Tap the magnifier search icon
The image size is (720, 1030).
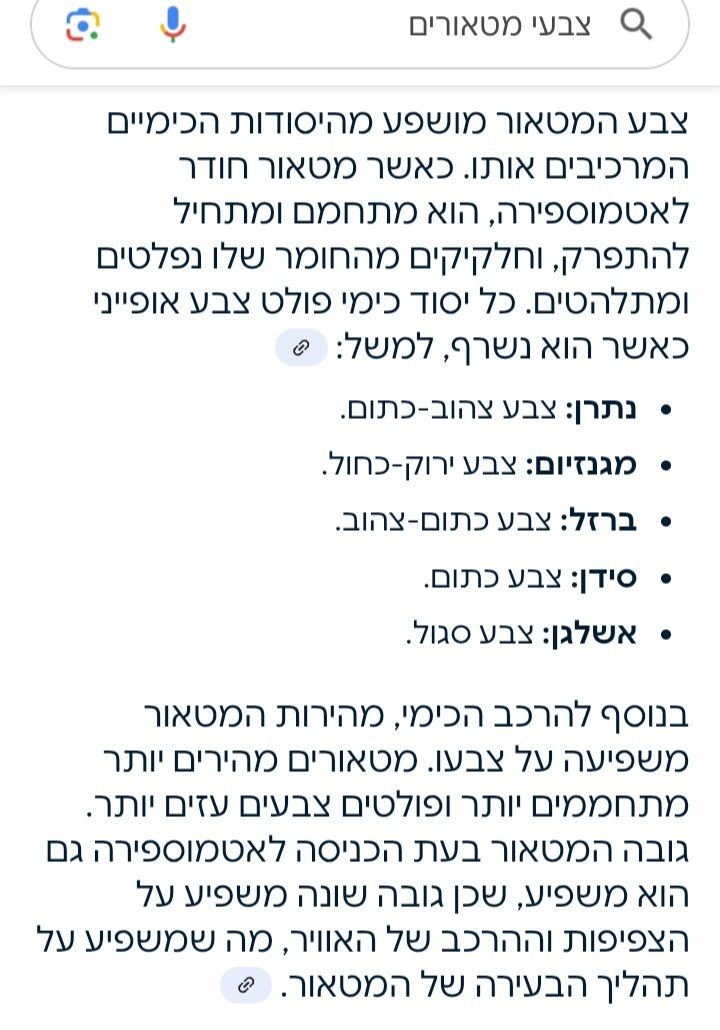pyautogui.click(x=636, y=24)
